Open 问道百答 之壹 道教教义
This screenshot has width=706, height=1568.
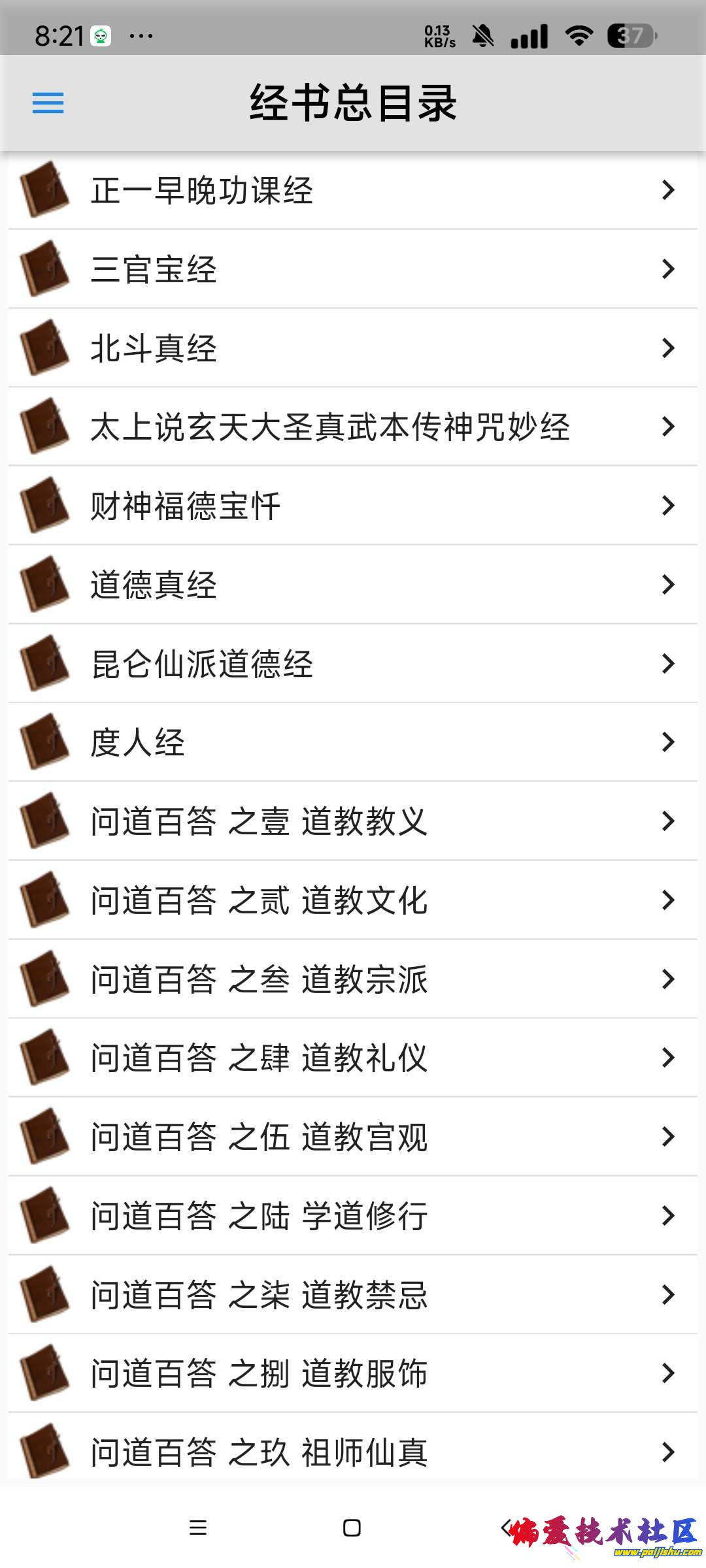(353, 821)
